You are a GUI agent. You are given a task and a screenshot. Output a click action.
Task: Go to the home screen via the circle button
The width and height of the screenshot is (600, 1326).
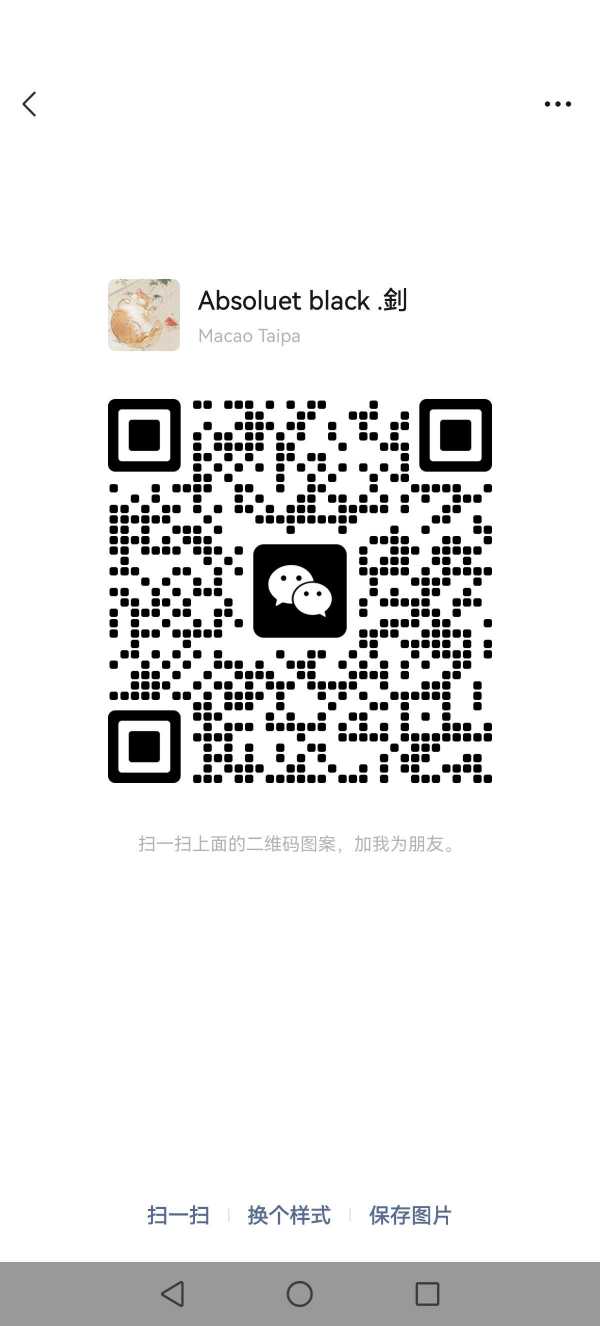coord(300,1293)
